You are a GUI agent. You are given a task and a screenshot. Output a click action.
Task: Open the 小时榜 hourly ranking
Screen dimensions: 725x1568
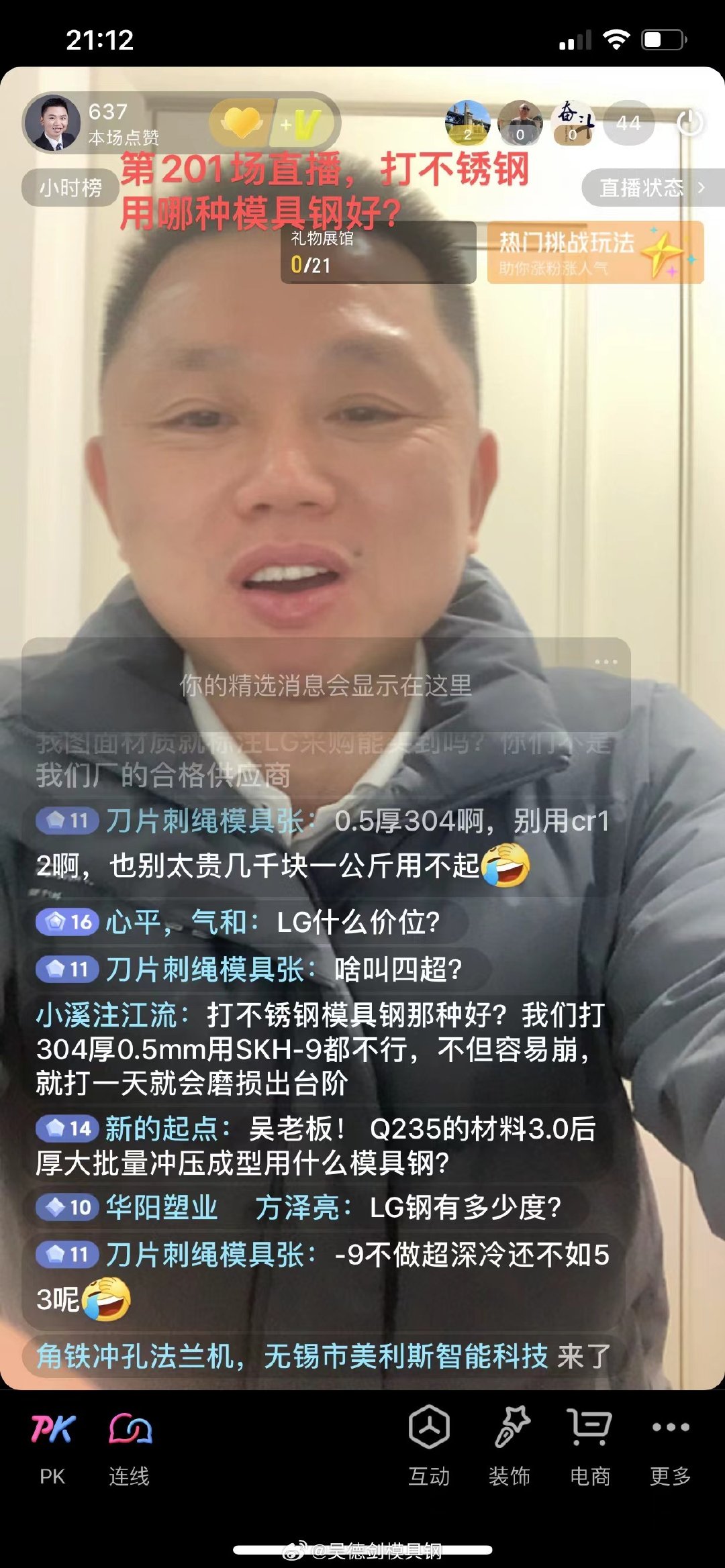(x=70, y=187)
